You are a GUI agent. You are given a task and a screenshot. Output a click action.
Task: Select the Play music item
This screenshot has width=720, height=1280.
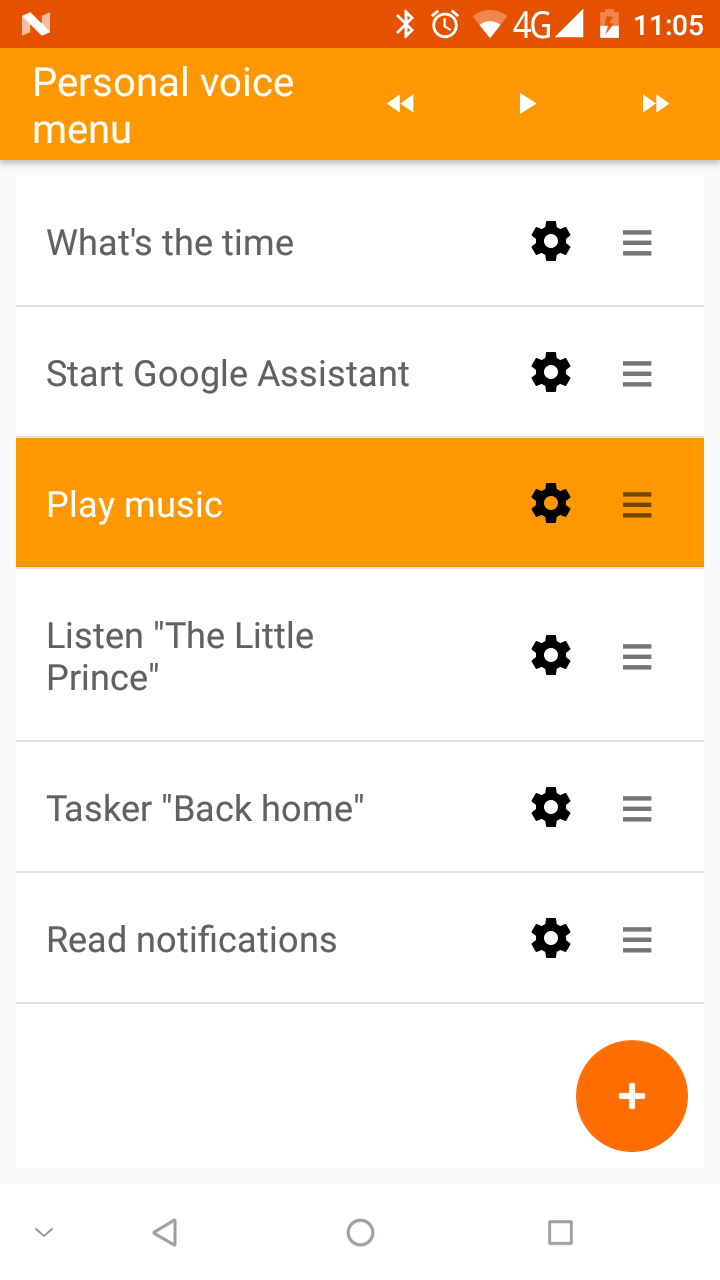(x=135, y=504)
